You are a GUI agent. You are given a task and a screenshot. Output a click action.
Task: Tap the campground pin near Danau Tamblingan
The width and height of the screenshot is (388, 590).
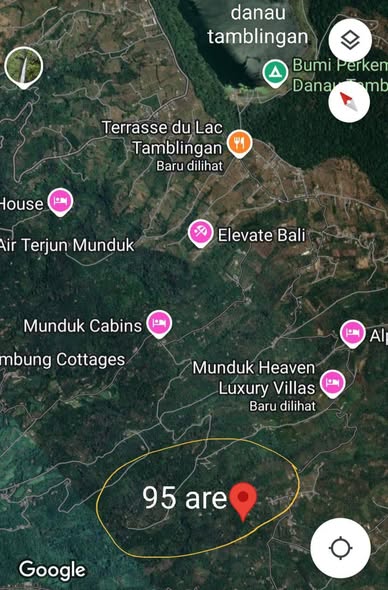click(x=275, y=74)
